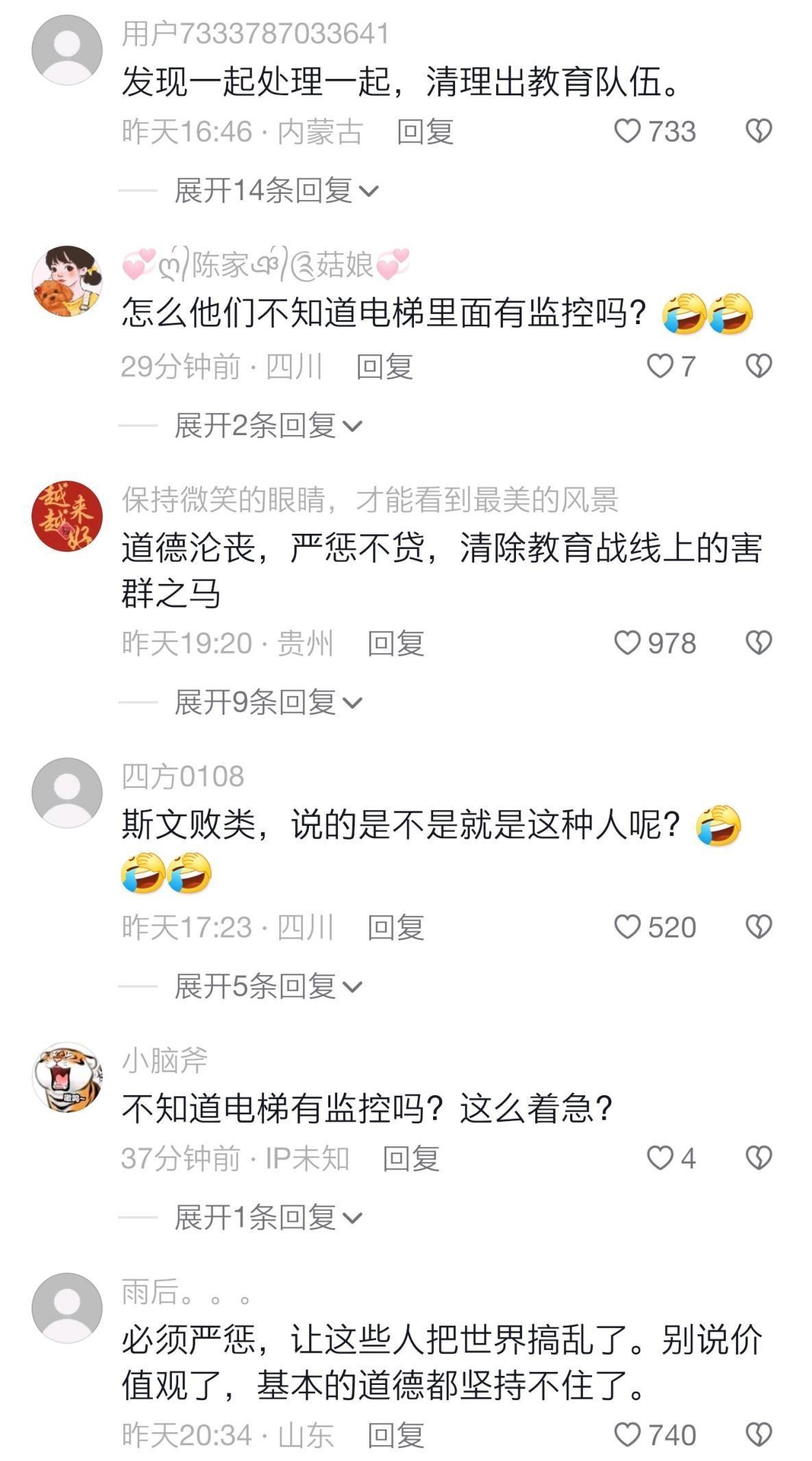The height and width of the screenshot is (1461, 812).
Task: Reply to the comment about 电梯里面有监控
Action: 384,367
